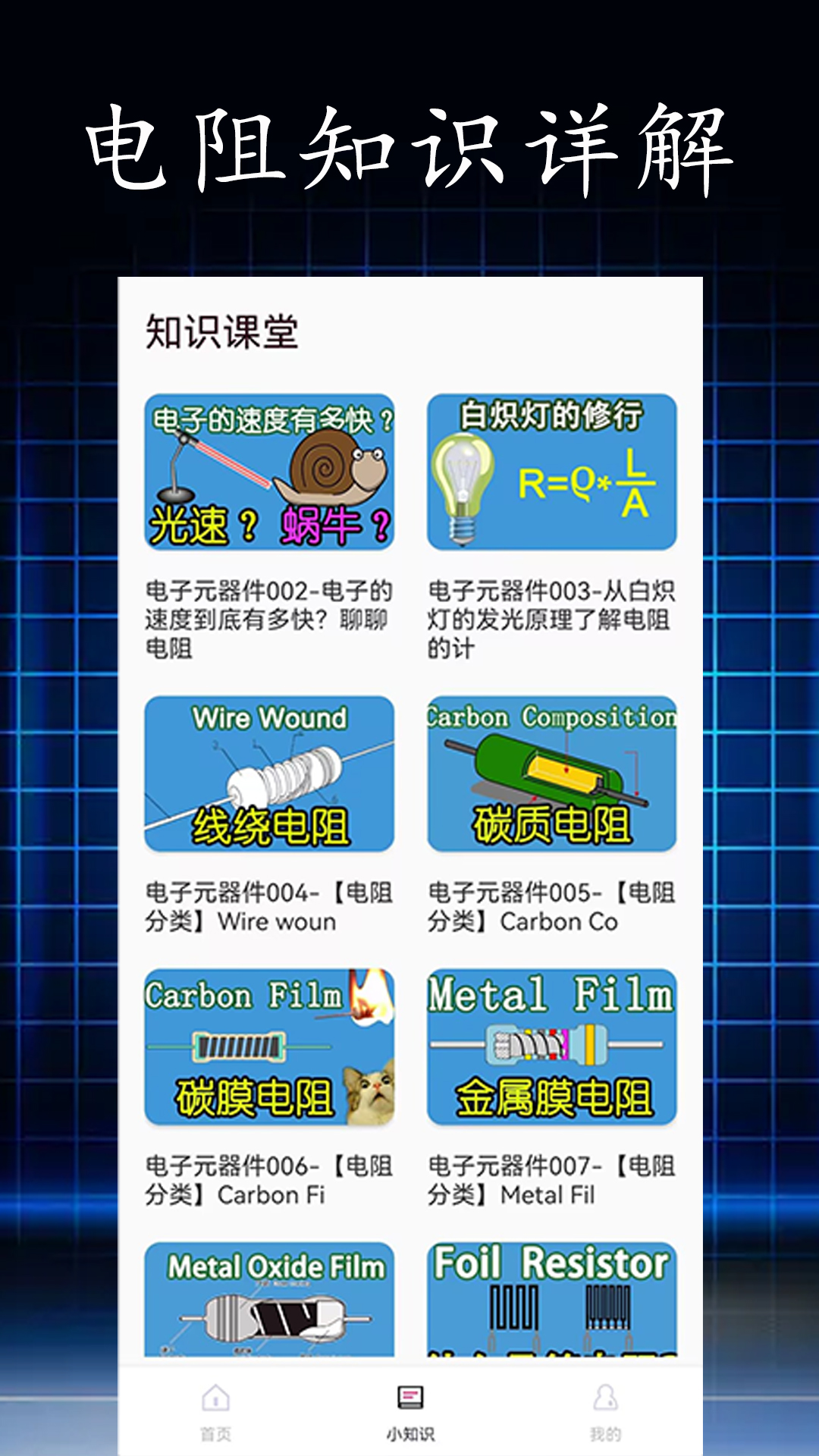Open the Foil Resistor lesson card

[551, 1297]
